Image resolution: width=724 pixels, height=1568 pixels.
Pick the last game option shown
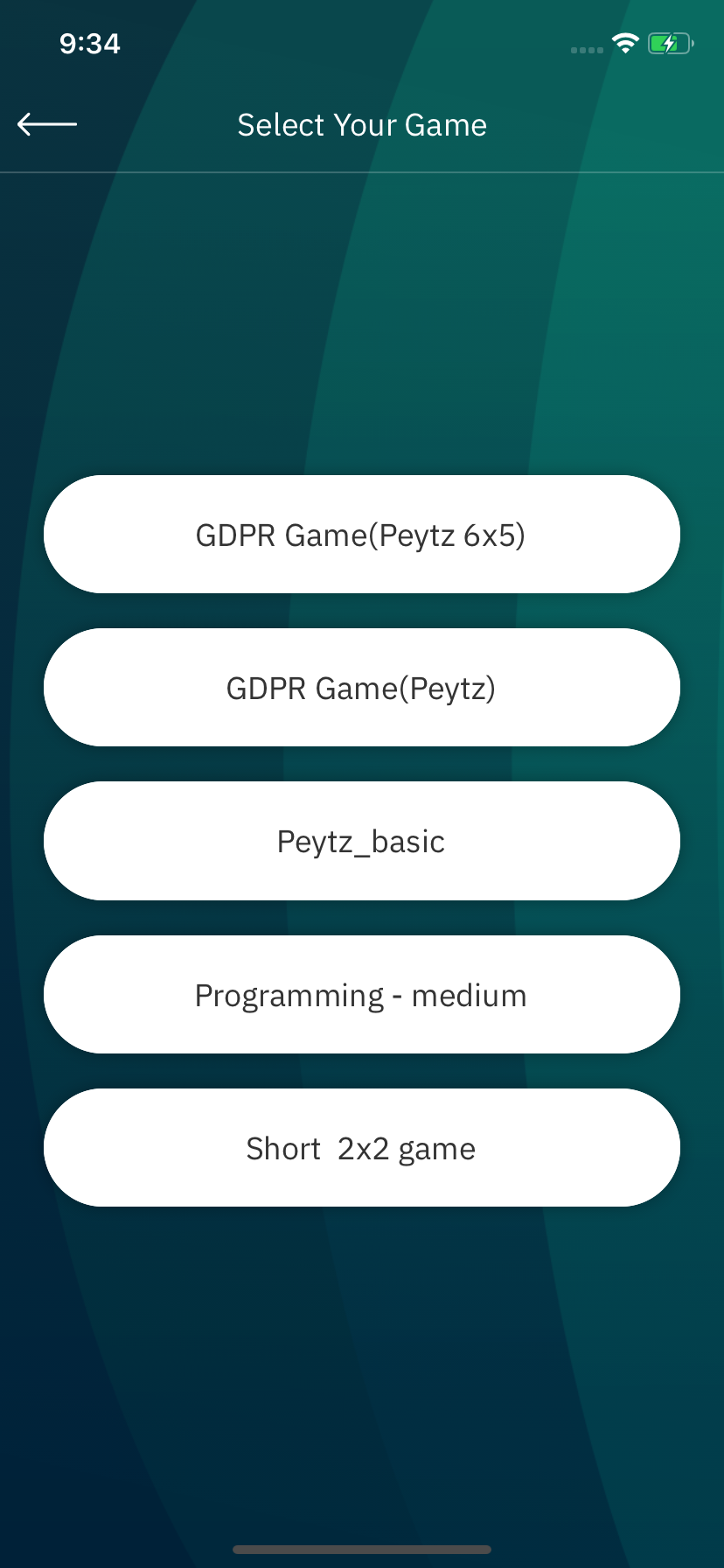click(361, 1147)
